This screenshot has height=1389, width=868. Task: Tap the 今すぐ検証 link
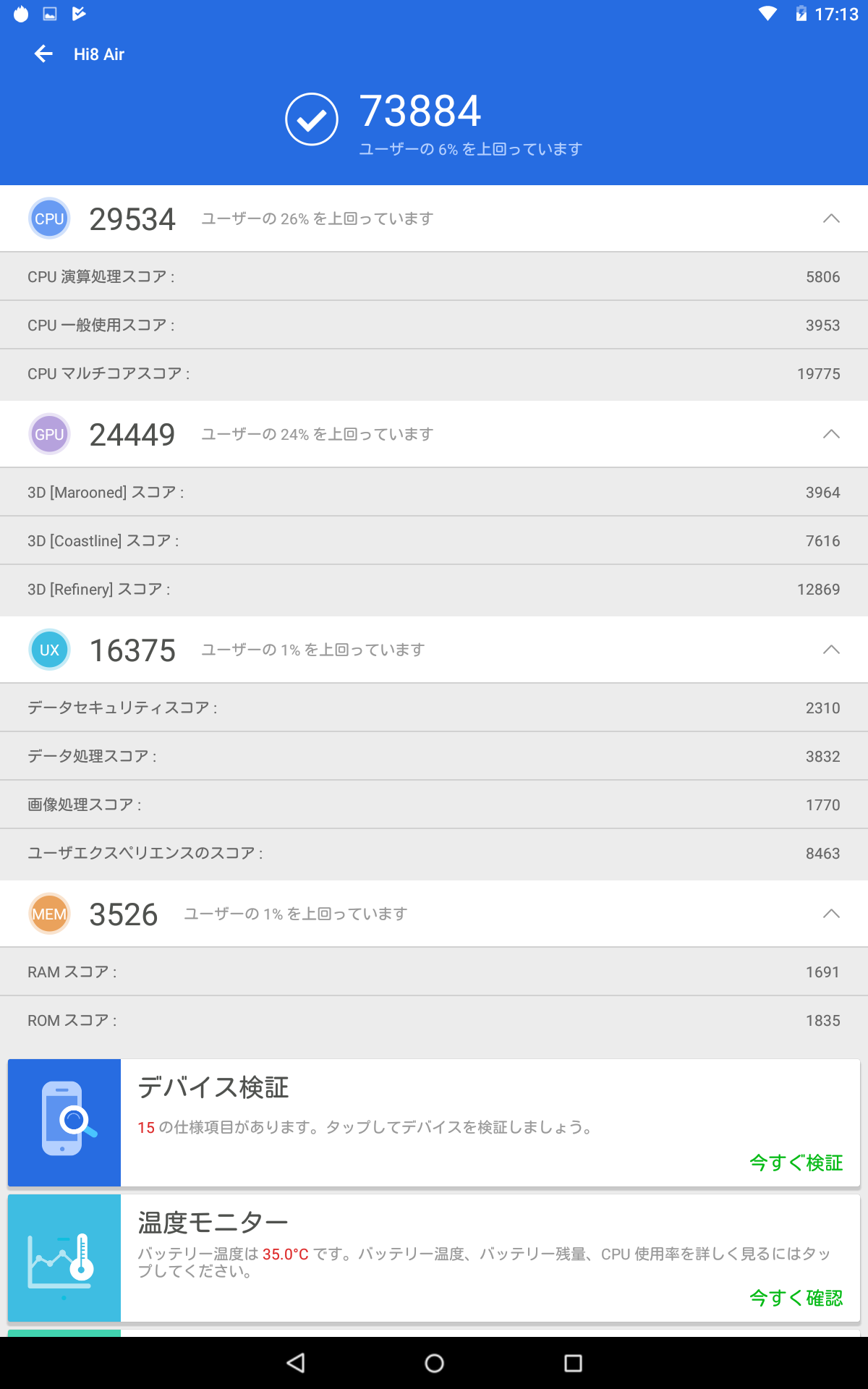tap(796, 1163)
